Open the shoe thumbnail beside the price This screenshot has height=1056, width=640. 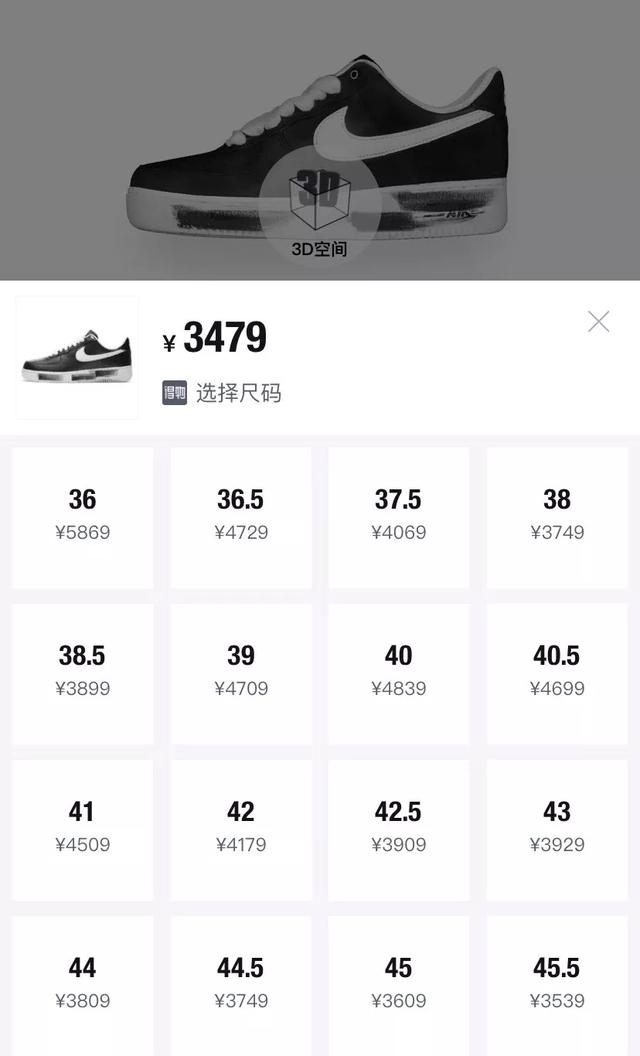pos(77,358)
